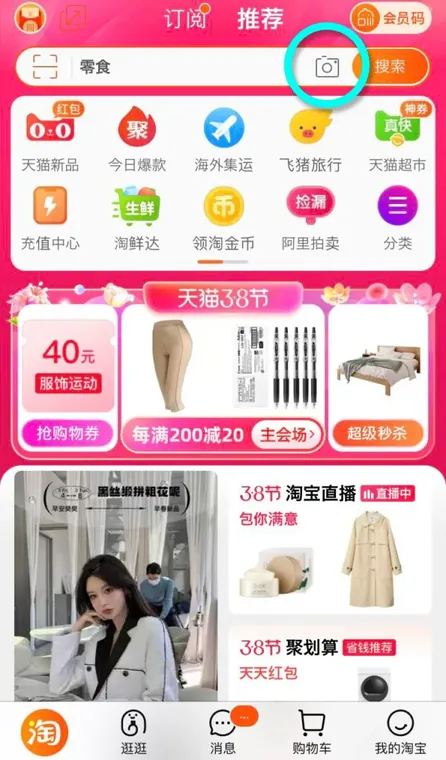Open 领淘金币
The height and width of the screenshot is (760, 446).
pyautogui.click(x=223, y=219)
